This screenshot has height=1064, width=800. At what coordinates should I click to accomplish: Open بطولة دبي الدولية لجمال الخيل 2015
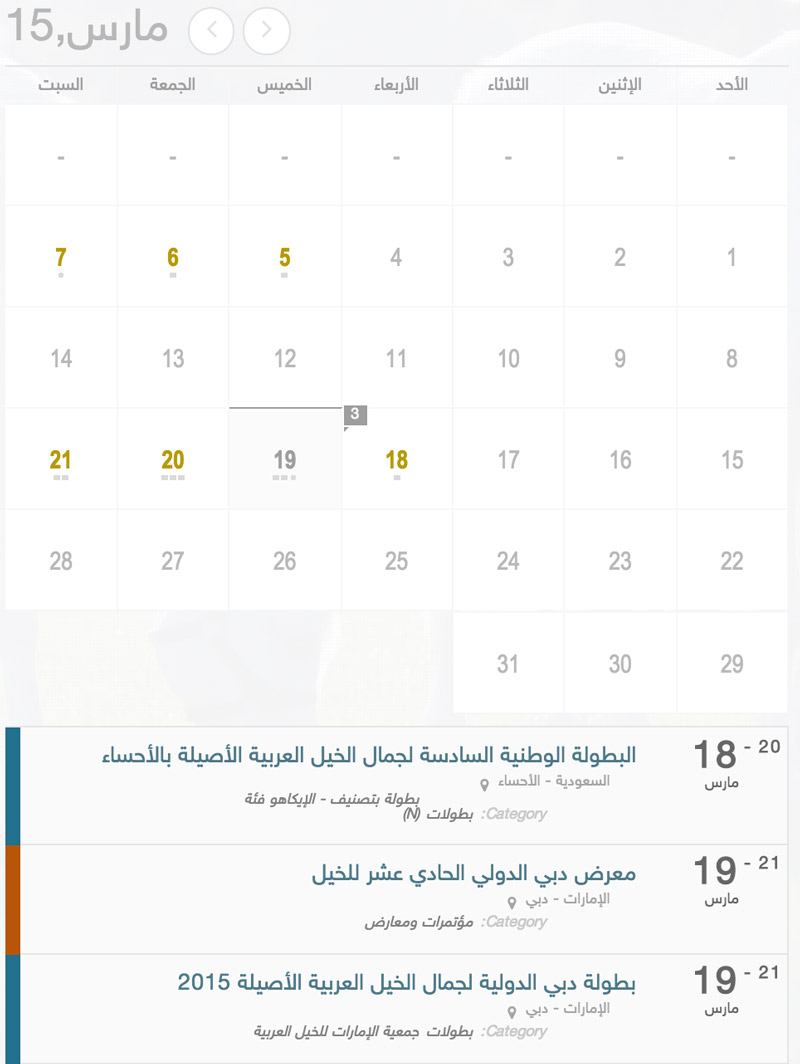(x=407, y=983)
